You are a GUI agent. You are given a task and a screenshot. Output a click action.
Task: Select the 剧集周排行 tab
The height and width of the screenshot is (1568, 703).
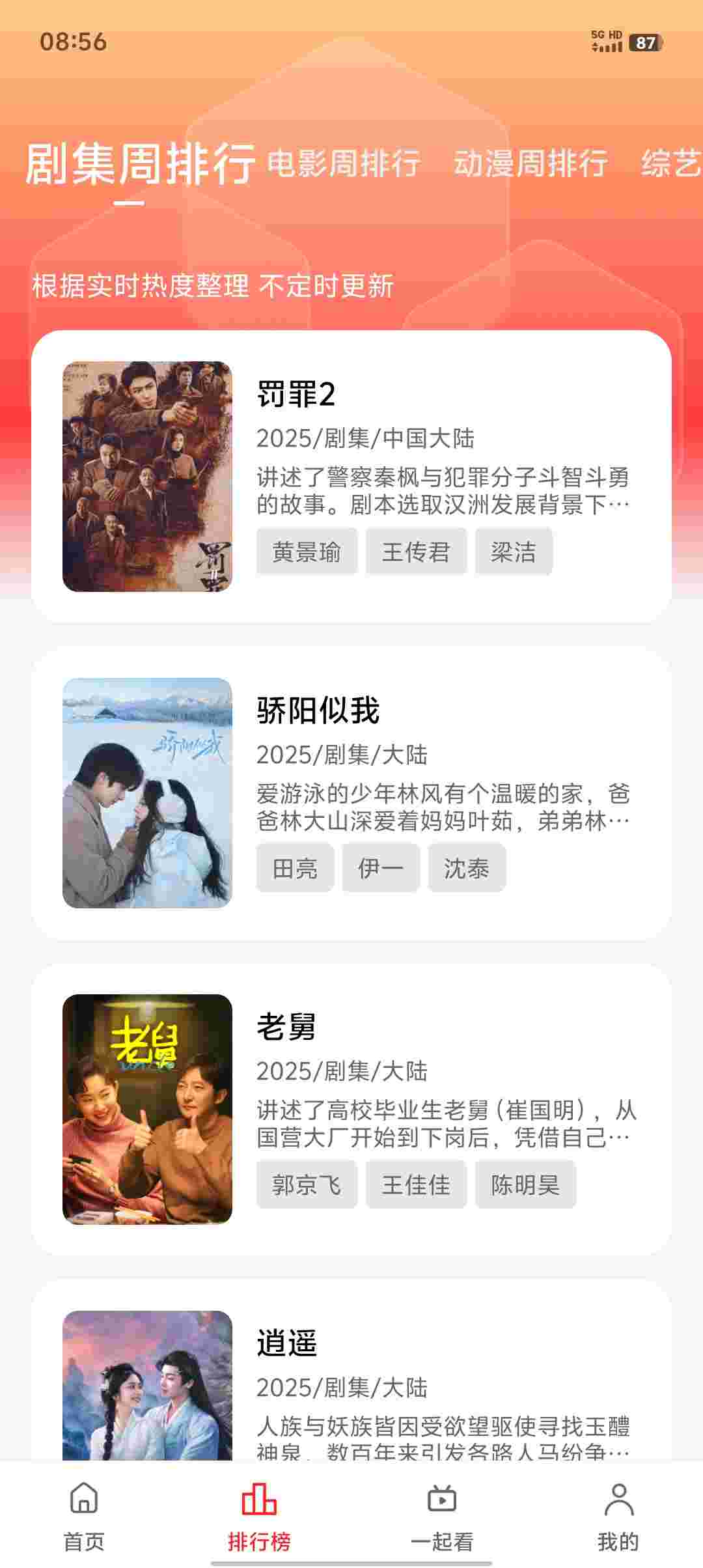pyautogui.click(x=140, y=163)
